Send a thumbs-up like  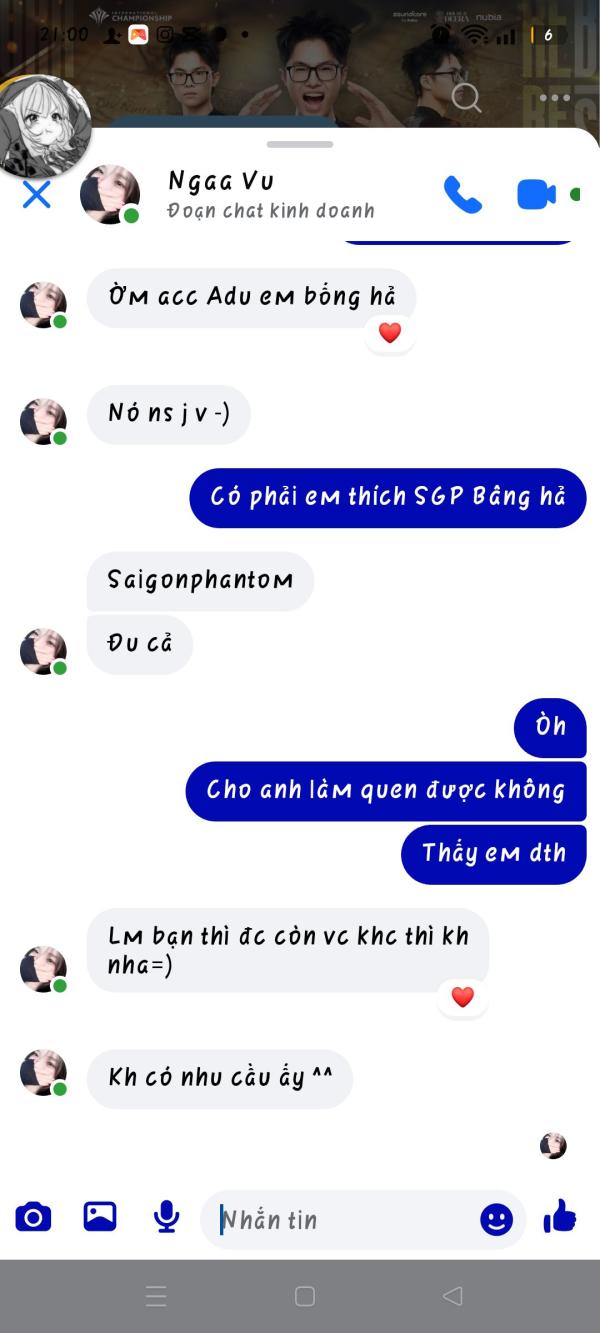tap(560, 1217)
